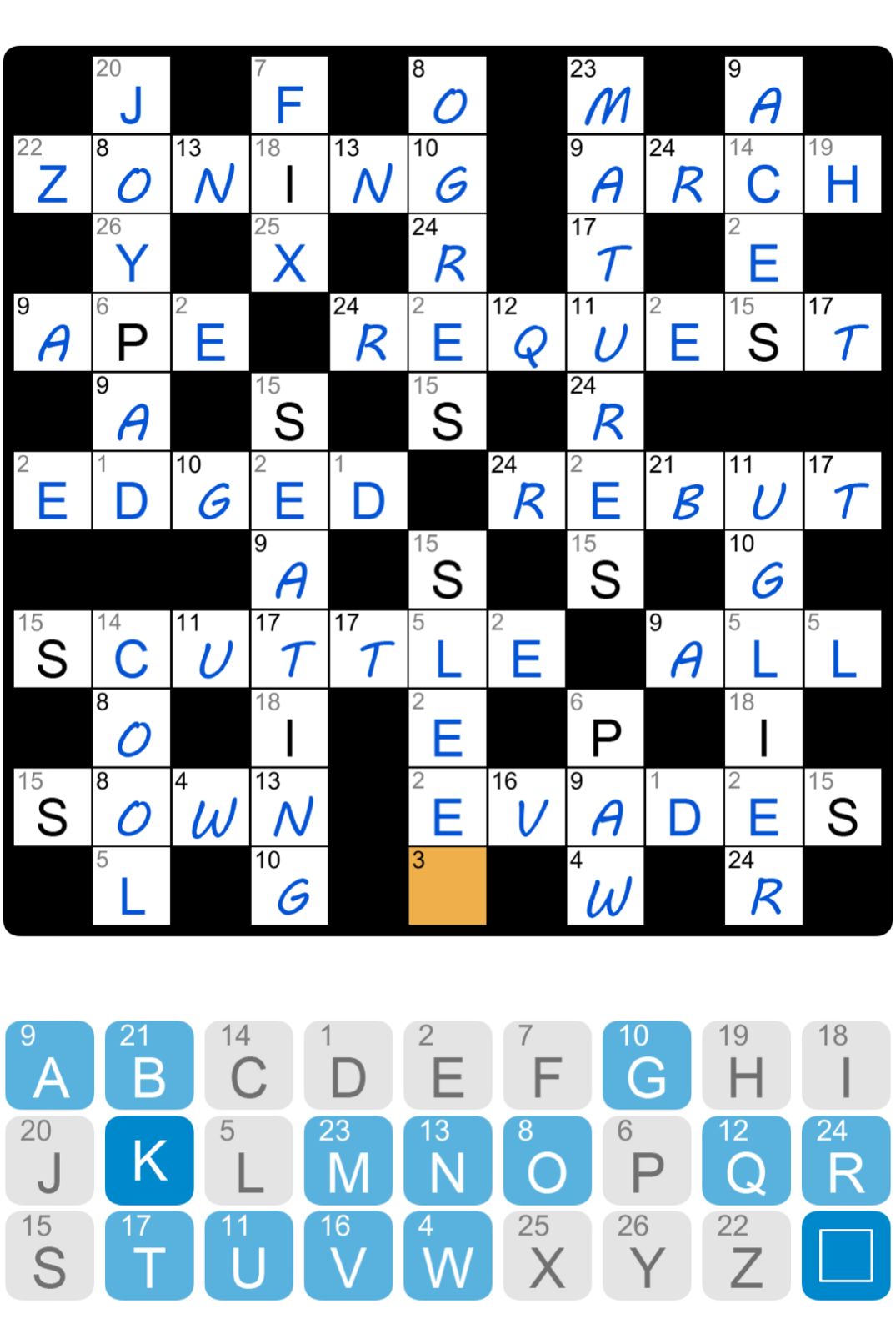Tap the S key numbered 15
This screenshot has width=896, height=1334.
click(50, 1255)
